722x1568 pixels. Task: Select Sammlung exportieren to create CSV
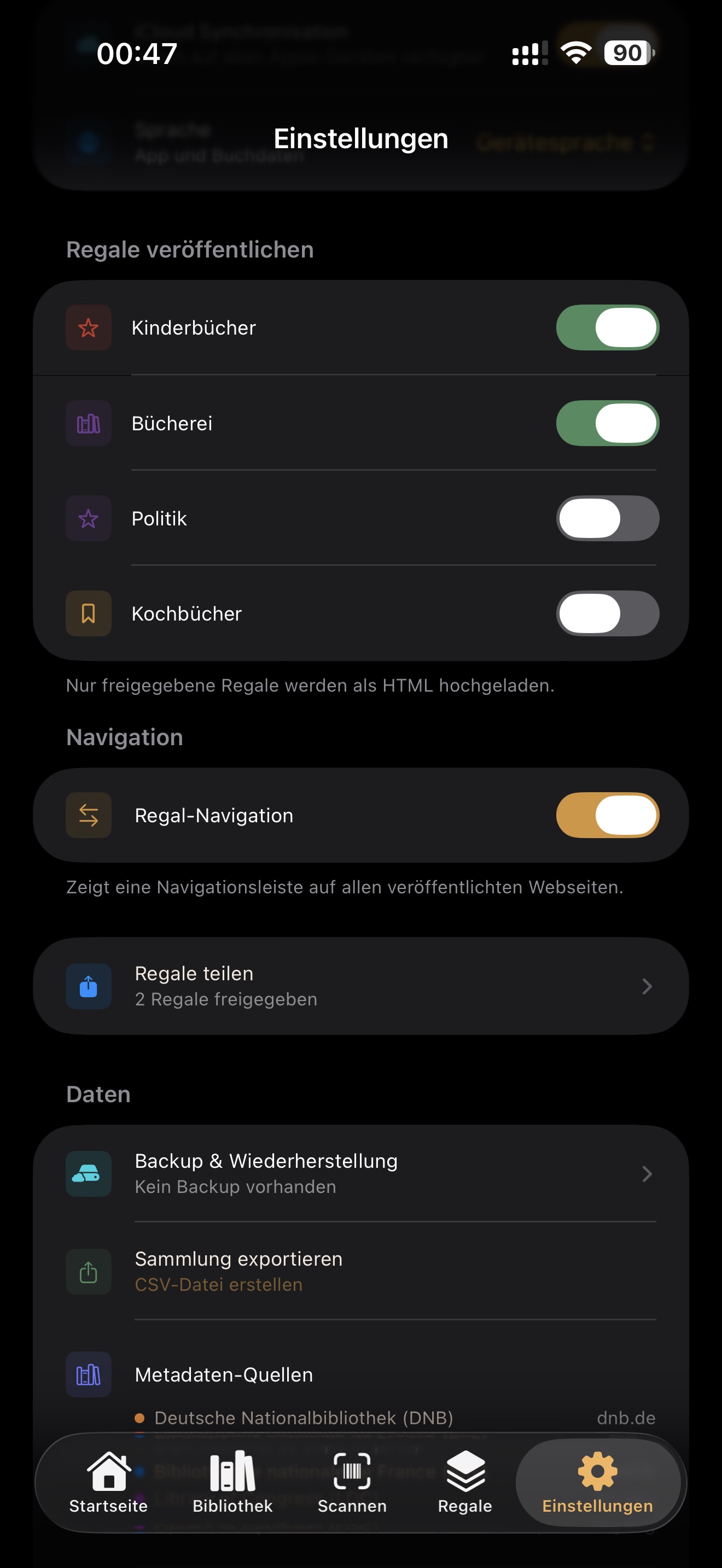point(360,1271)
